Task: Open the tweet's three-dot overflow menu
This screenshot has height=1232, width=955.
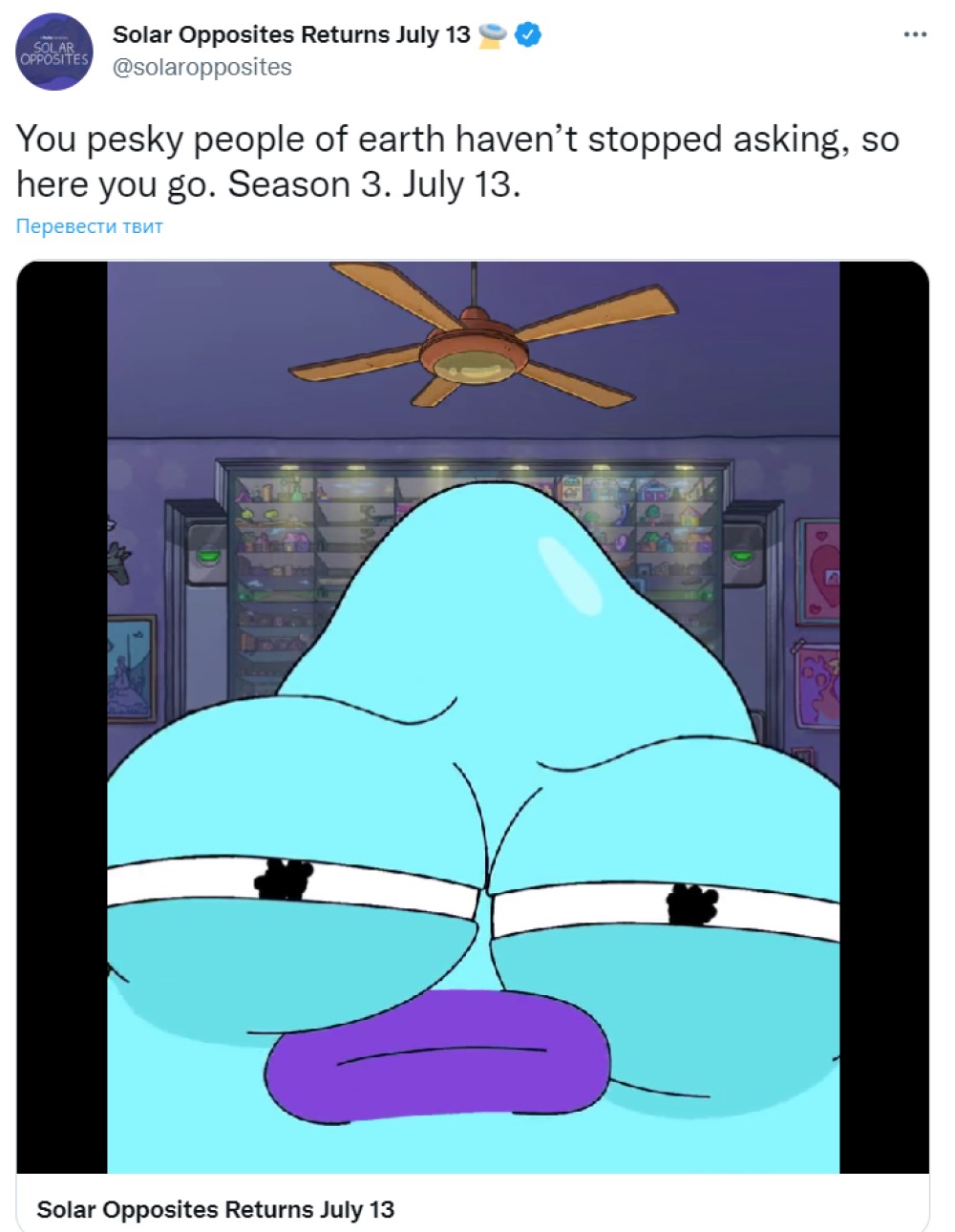Action: [x=914, y=34]
